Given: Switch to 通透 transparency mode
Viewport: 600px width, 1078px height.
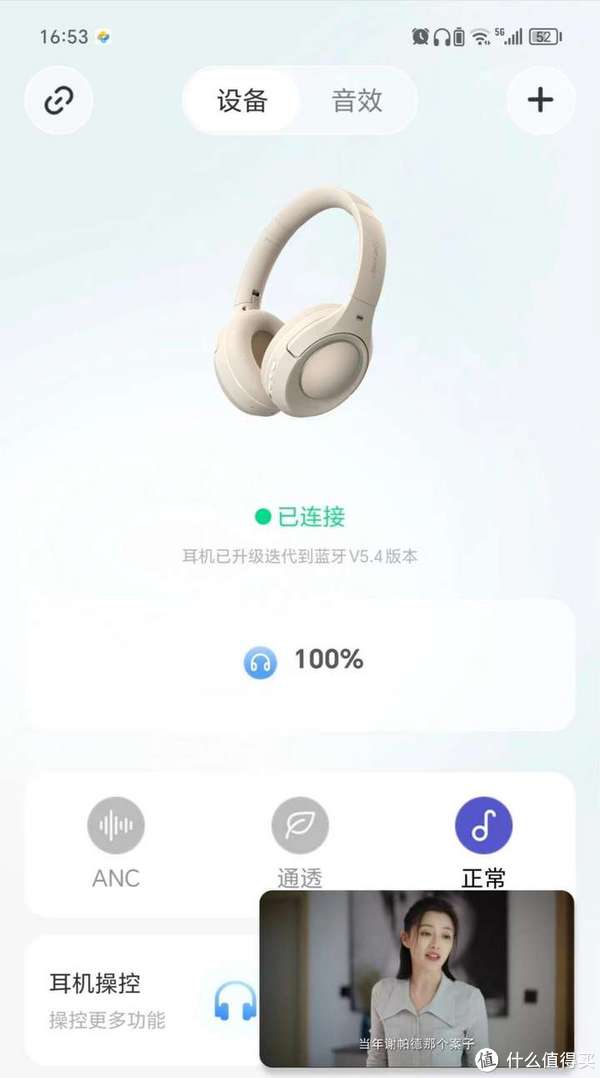Looking at the screenshot, I should click(x=300, y=843).
